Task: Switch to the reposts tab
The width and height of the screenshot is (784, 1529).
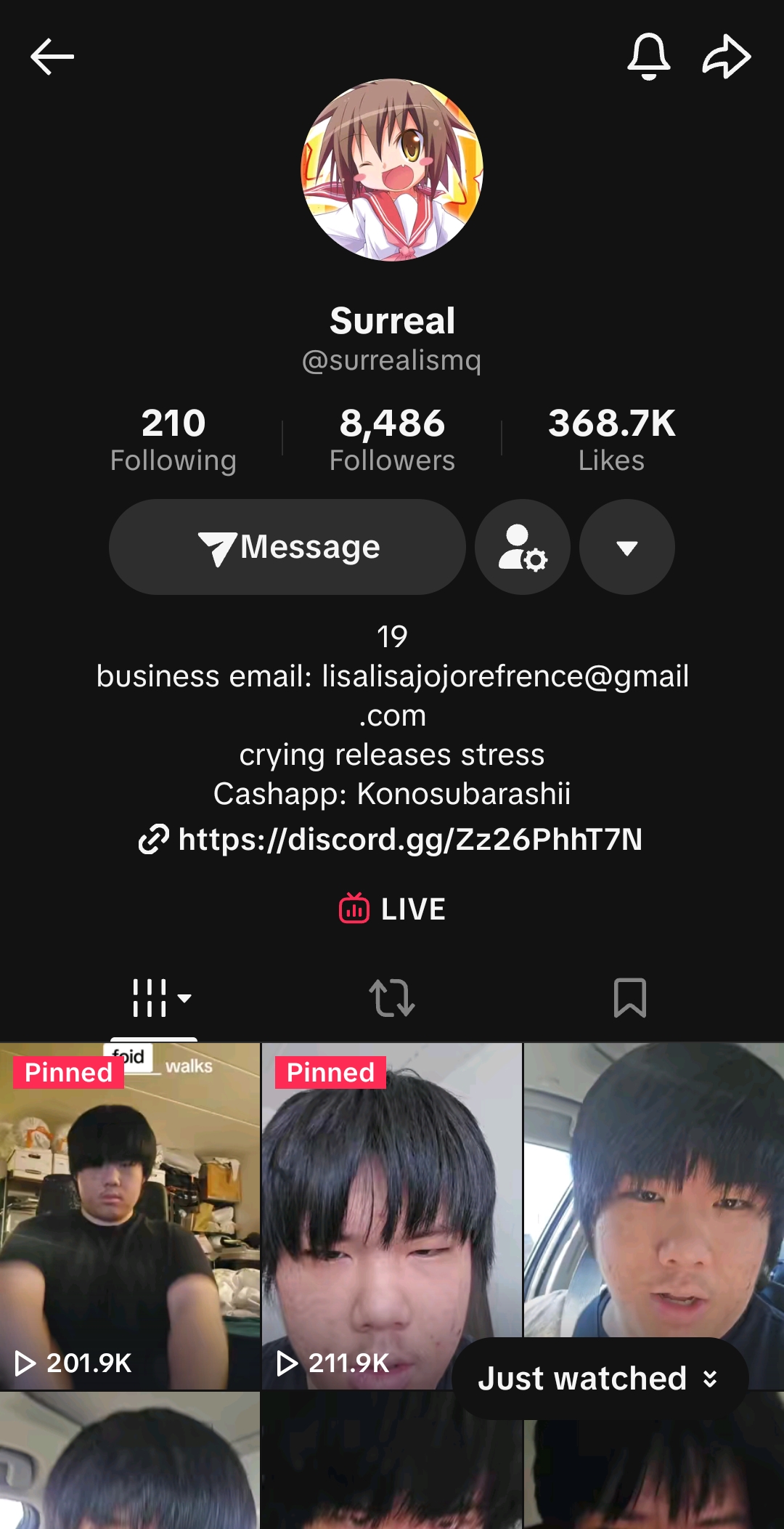Action: pyautogui.click(x=392, y=998)
